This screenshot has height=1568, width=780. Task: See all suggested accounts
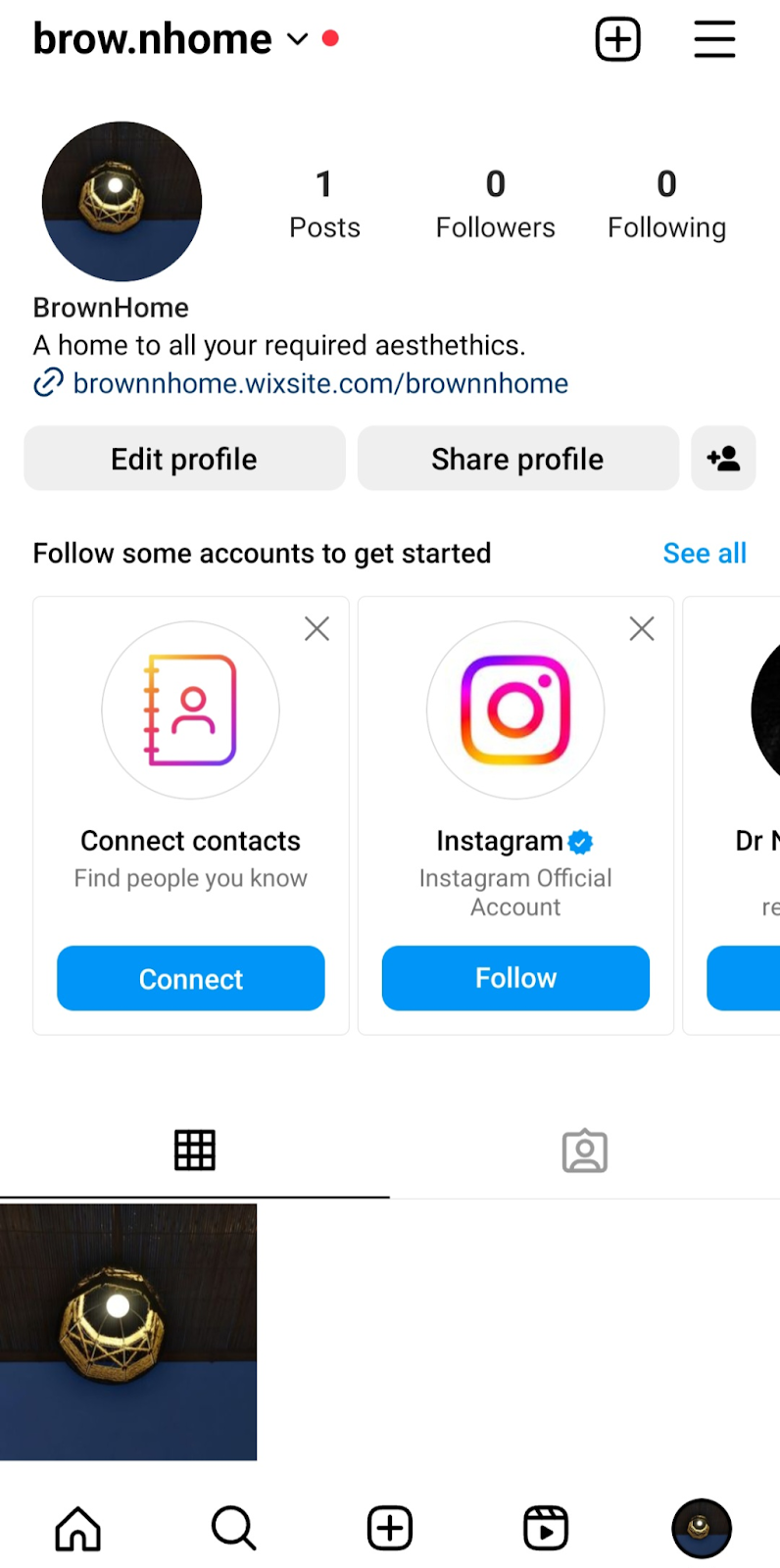coord(704,554)
